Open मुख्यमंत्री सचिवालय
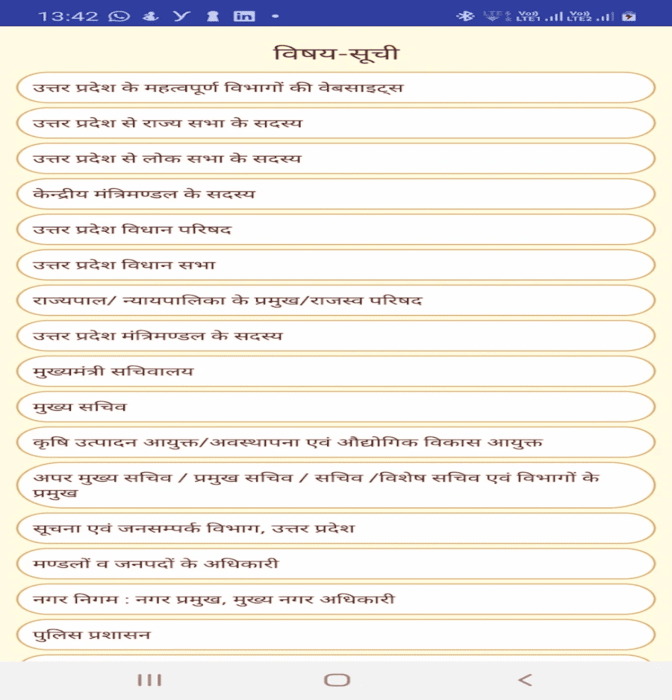Screen dimensions: 672x700 336,371
